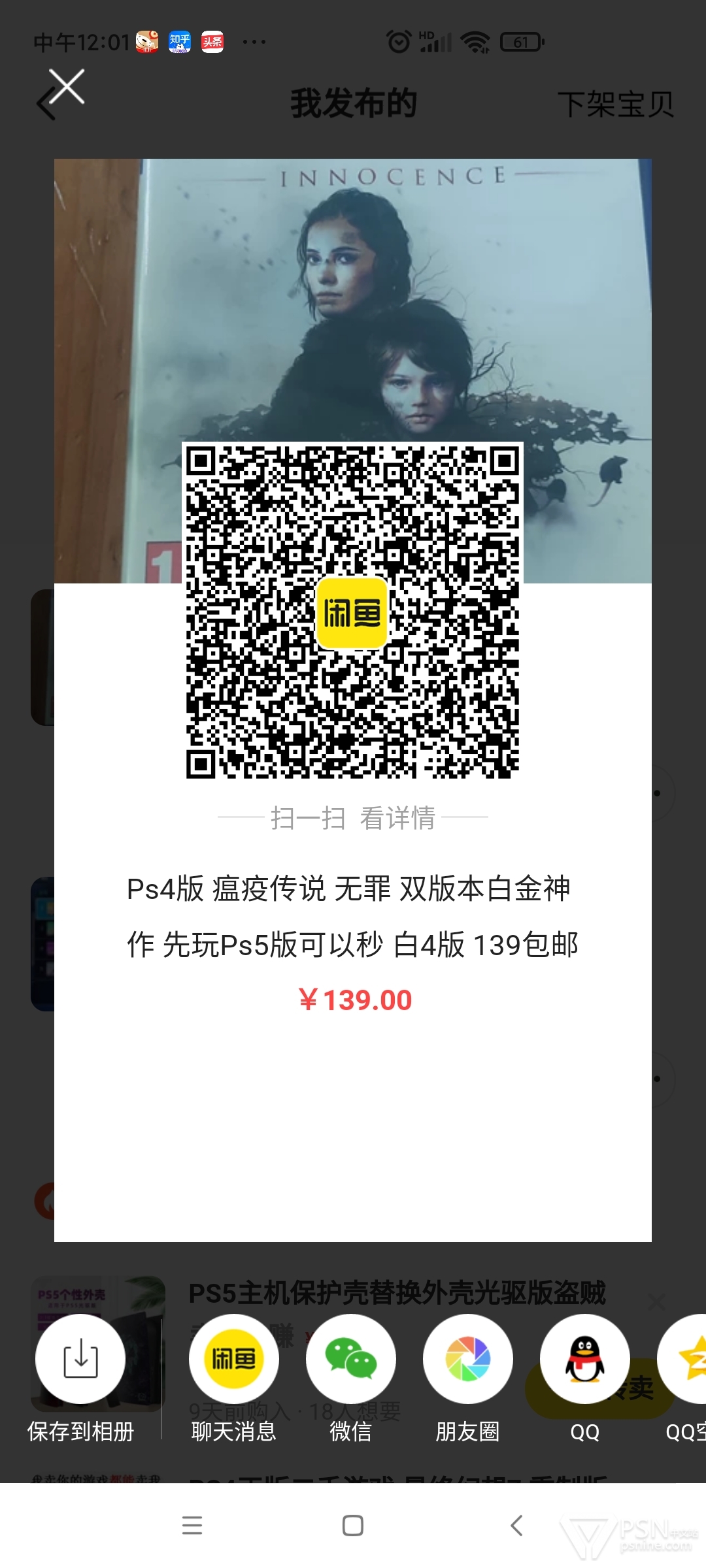
Task: Share the listing to 微信
Action: (x=351, y=1359)
